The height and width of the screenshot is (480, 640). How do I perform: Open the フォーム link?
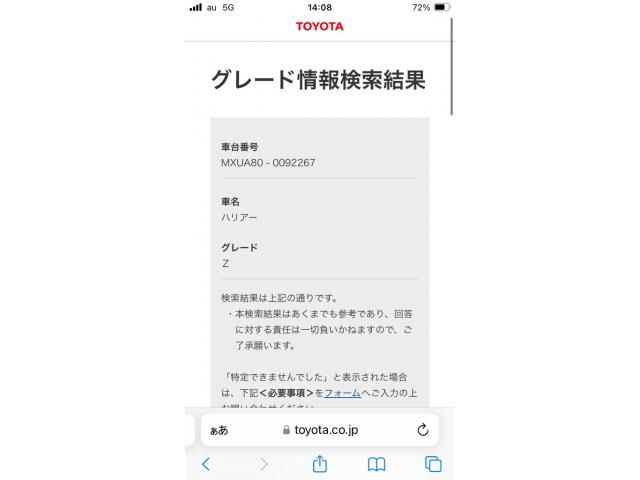tap(342, 394)
